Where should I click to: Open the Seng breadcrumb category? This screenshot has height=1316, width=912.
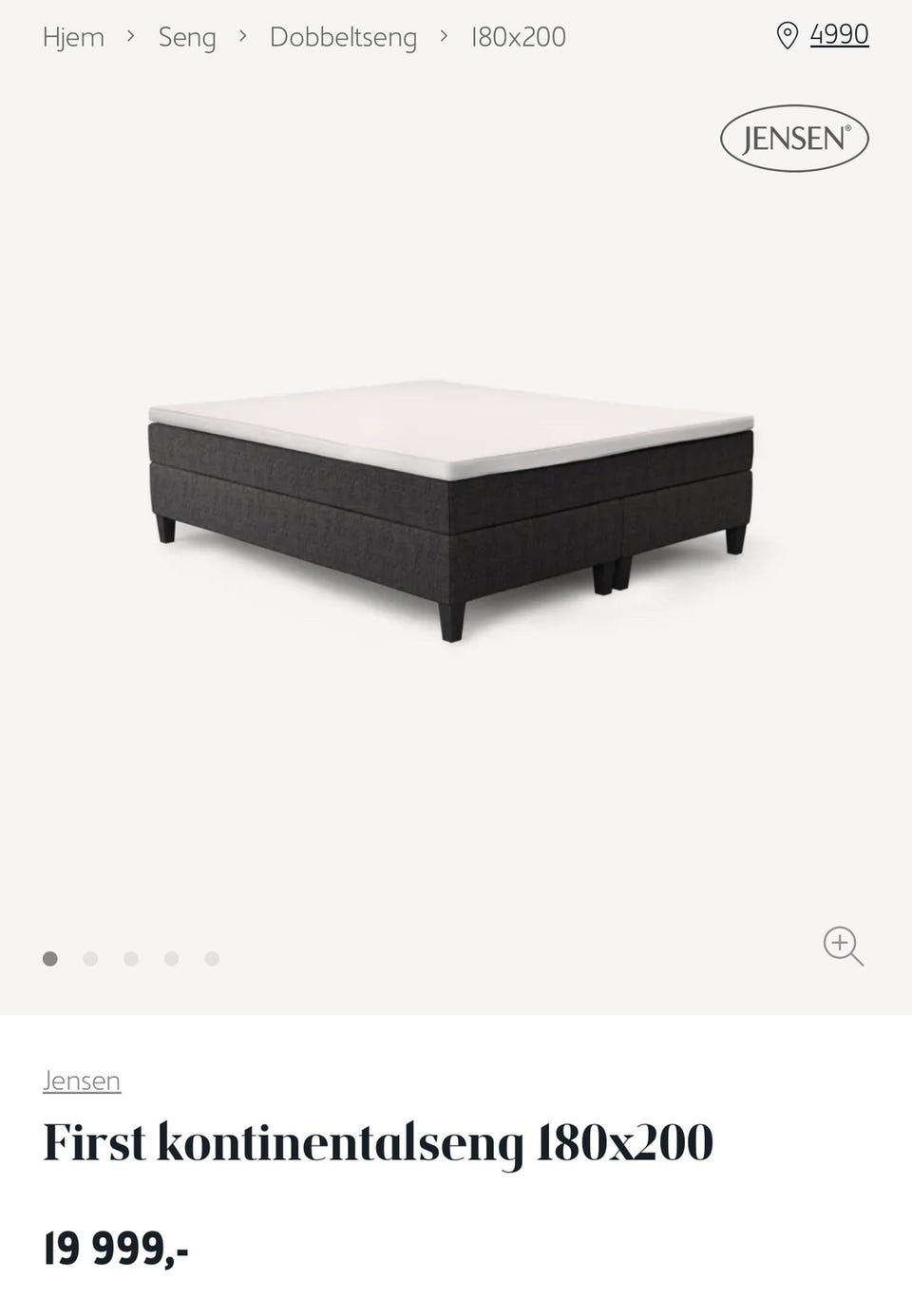[187, 37]
